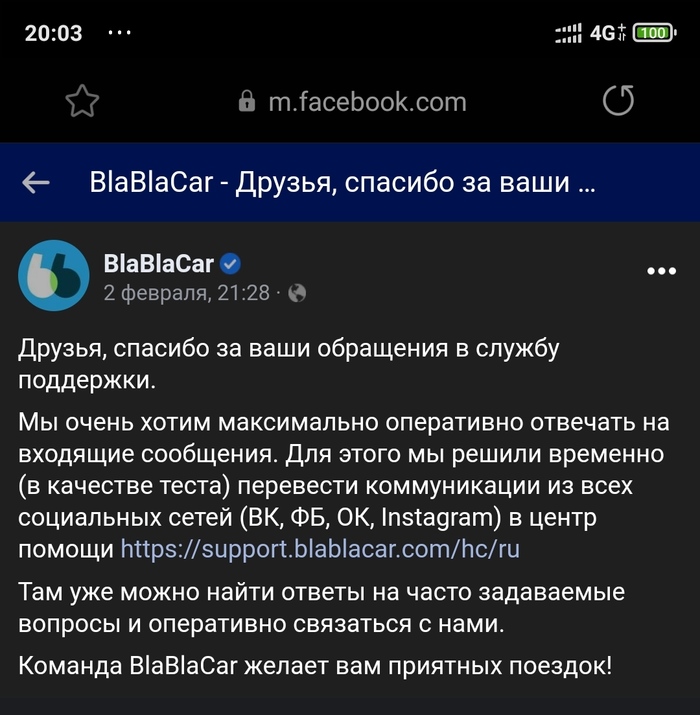Screen dimensions: 700x715
Task: Go back with the arrow icon
Action: coord(36,183)
